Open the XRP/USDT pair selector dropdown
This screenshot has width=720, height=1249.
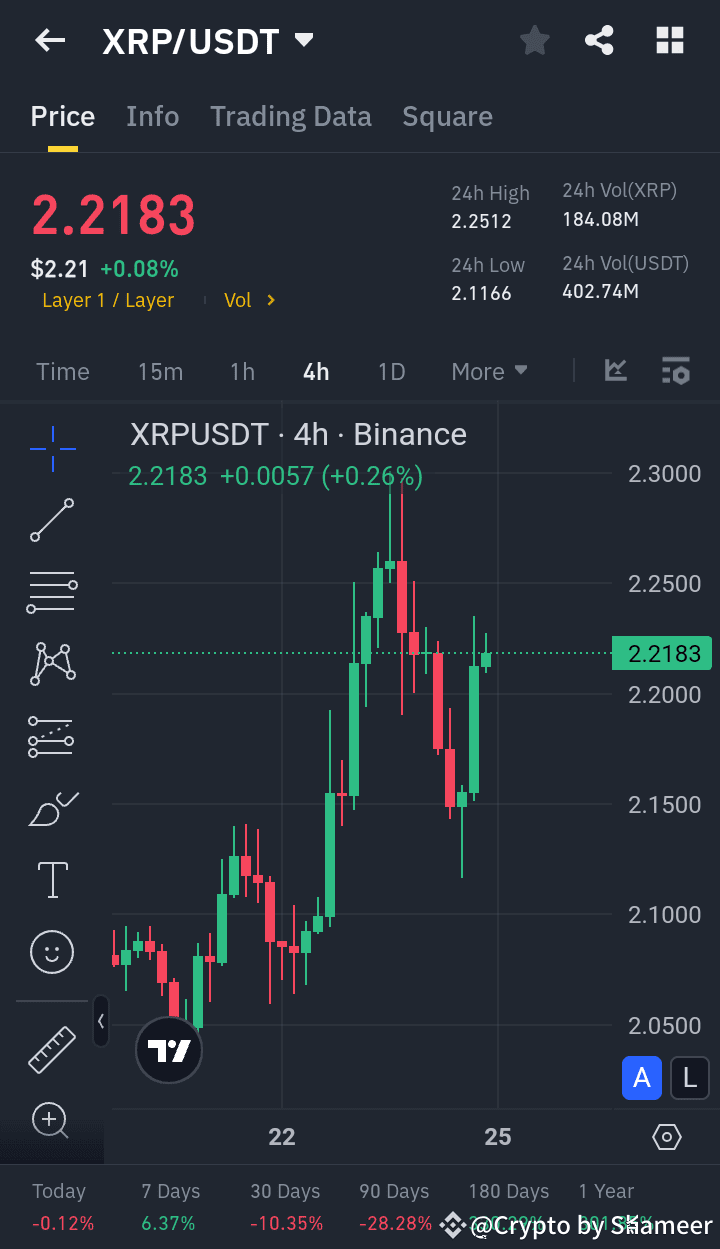(x=302, y=40)
